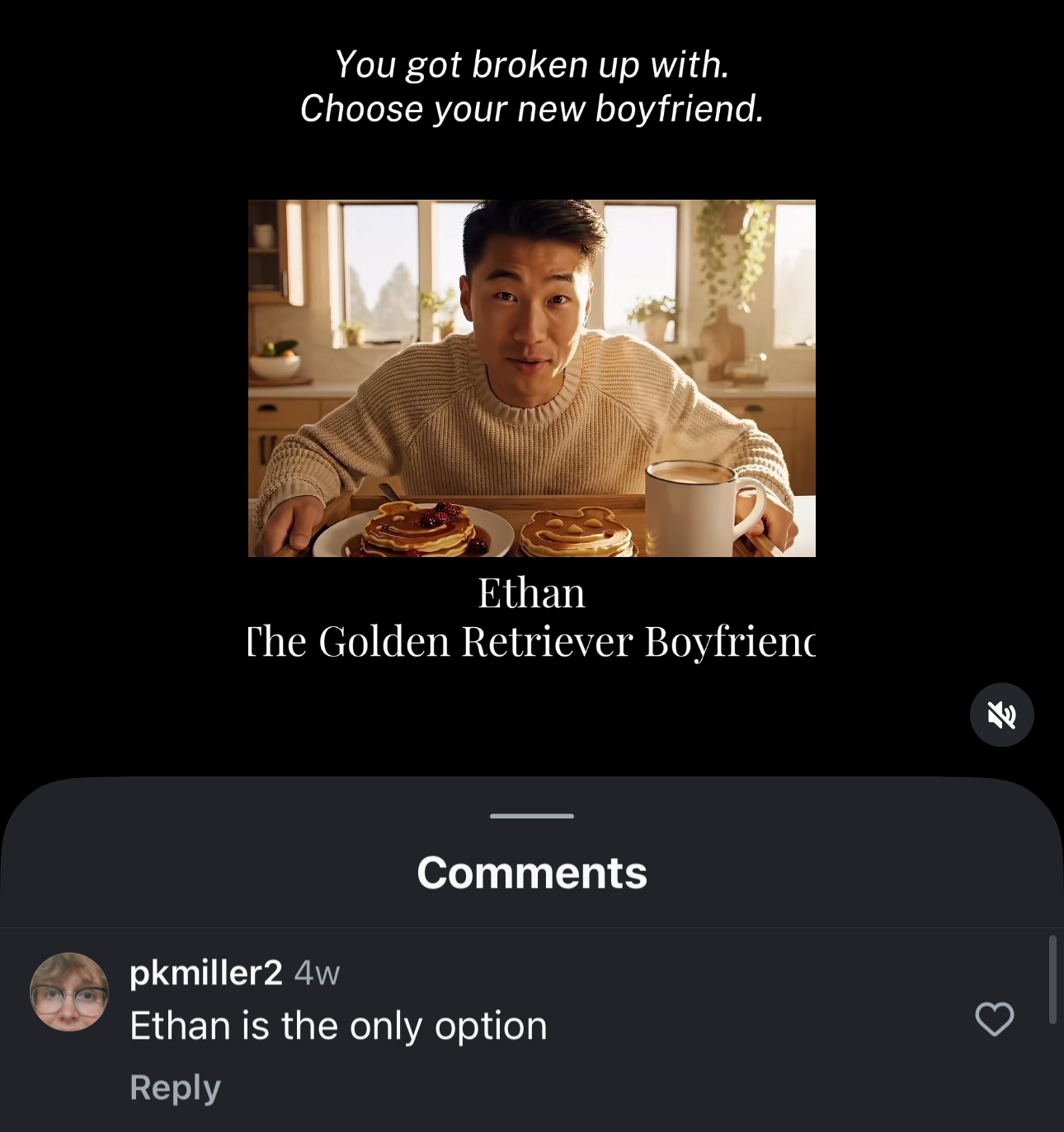
Task: Unmute the video sound
Action: click(1001, 715)
